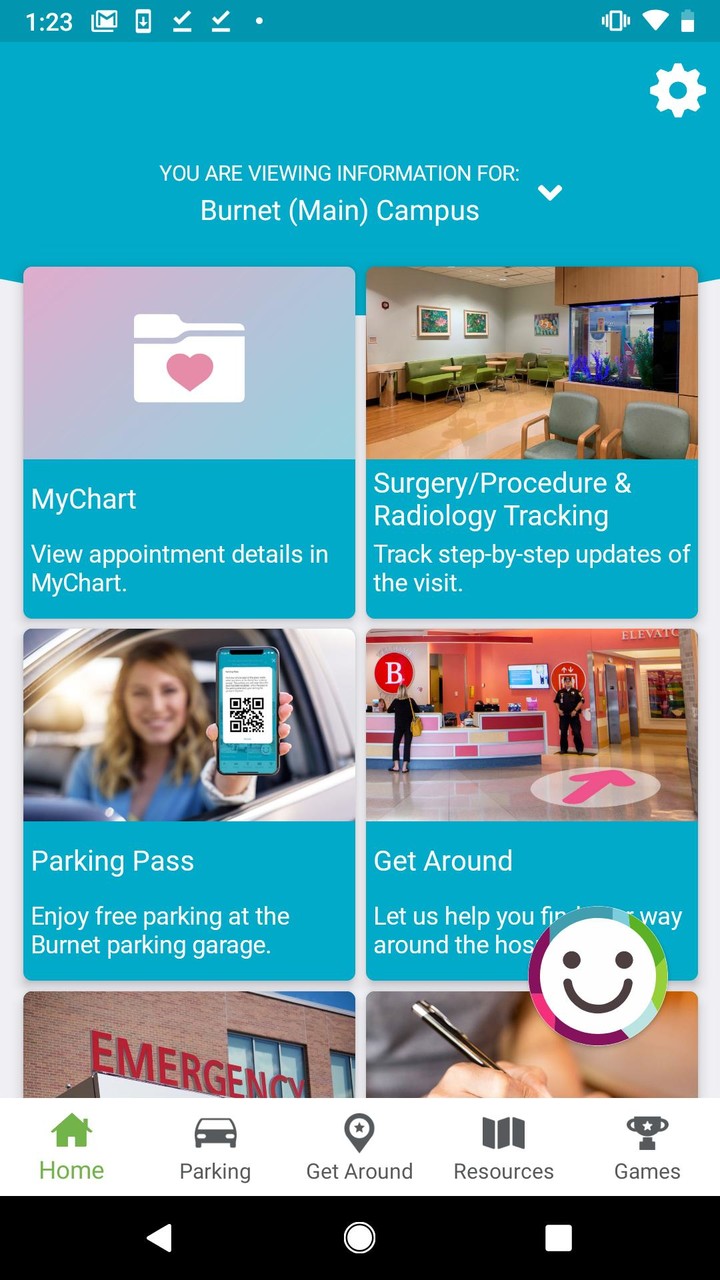Image resolution: width=720 pixels, height=1280 pixels.
Task: Open the MyChart card
Action: (x=189, y=442)
